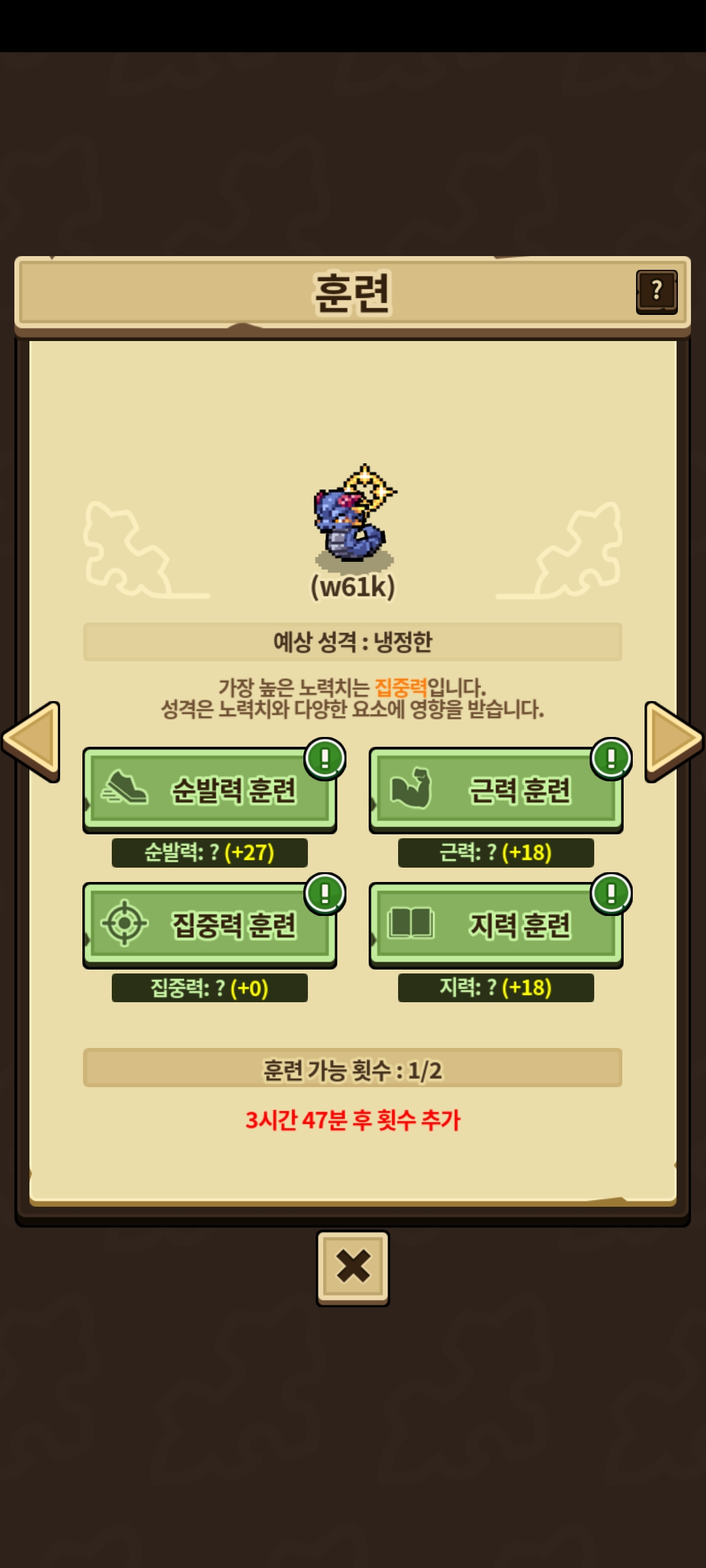Start 지력 훈련 (intelligence training)

496,924
